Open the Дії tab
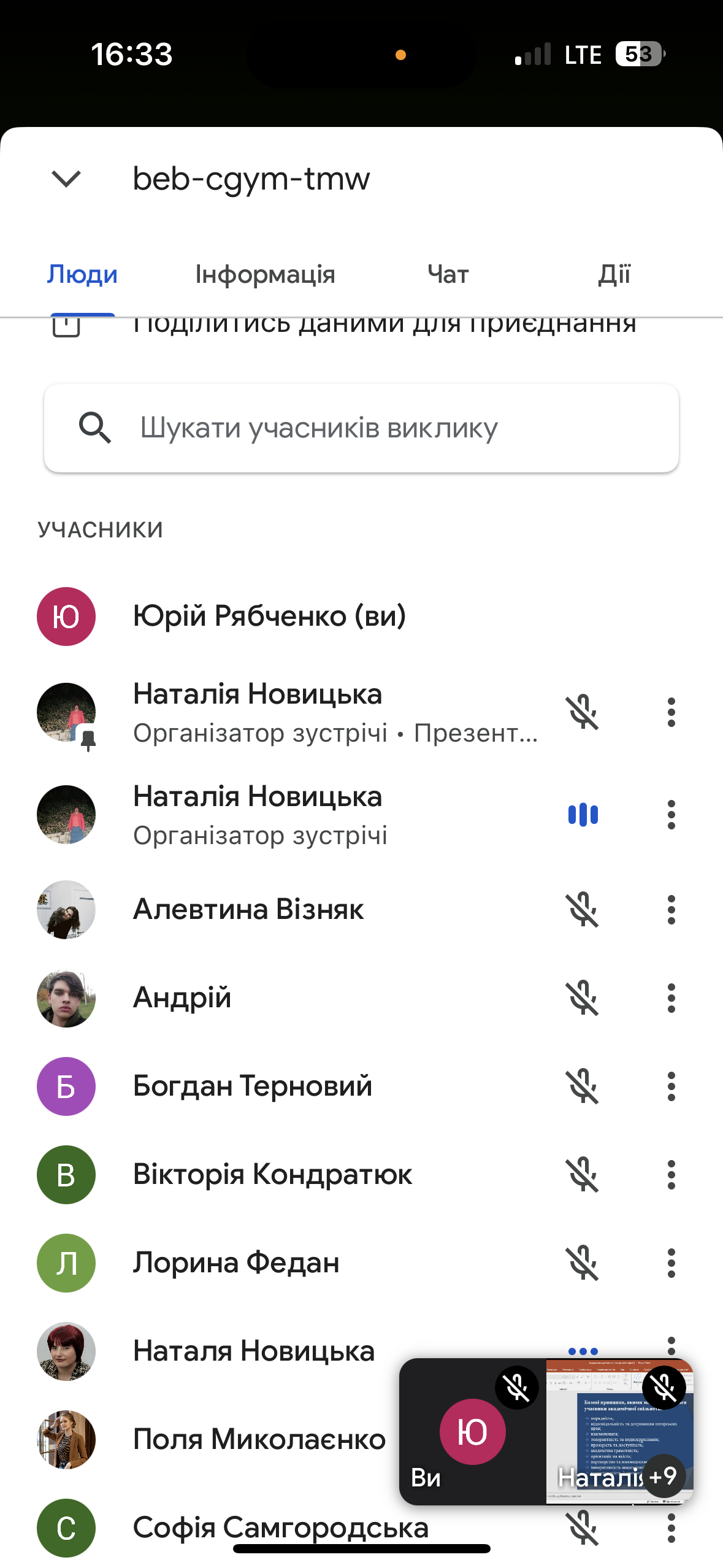 tap(614, 274)
